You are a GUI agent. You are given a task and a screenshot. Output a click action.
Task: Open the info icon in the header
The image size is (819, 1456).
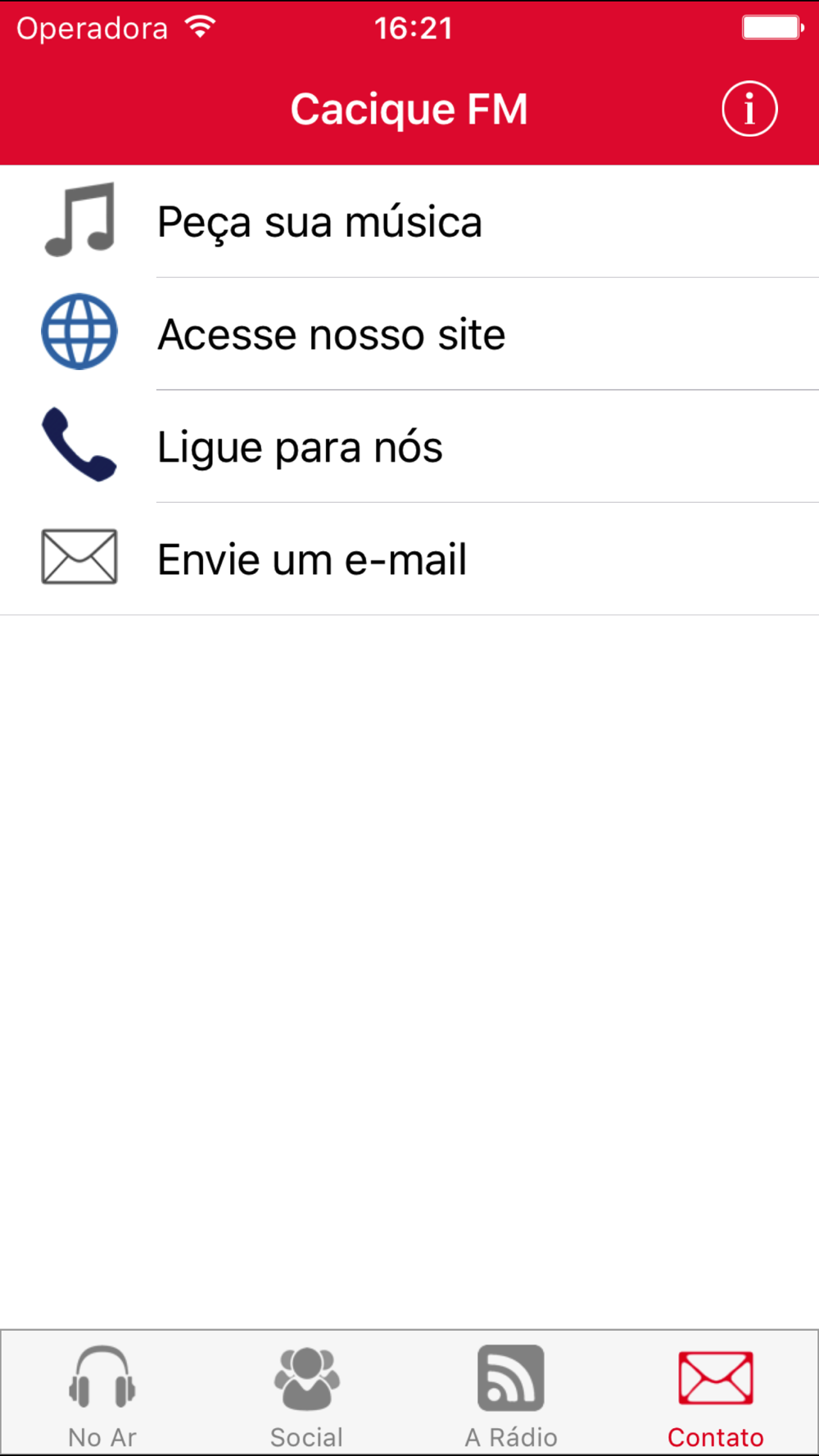click(749, 109)
